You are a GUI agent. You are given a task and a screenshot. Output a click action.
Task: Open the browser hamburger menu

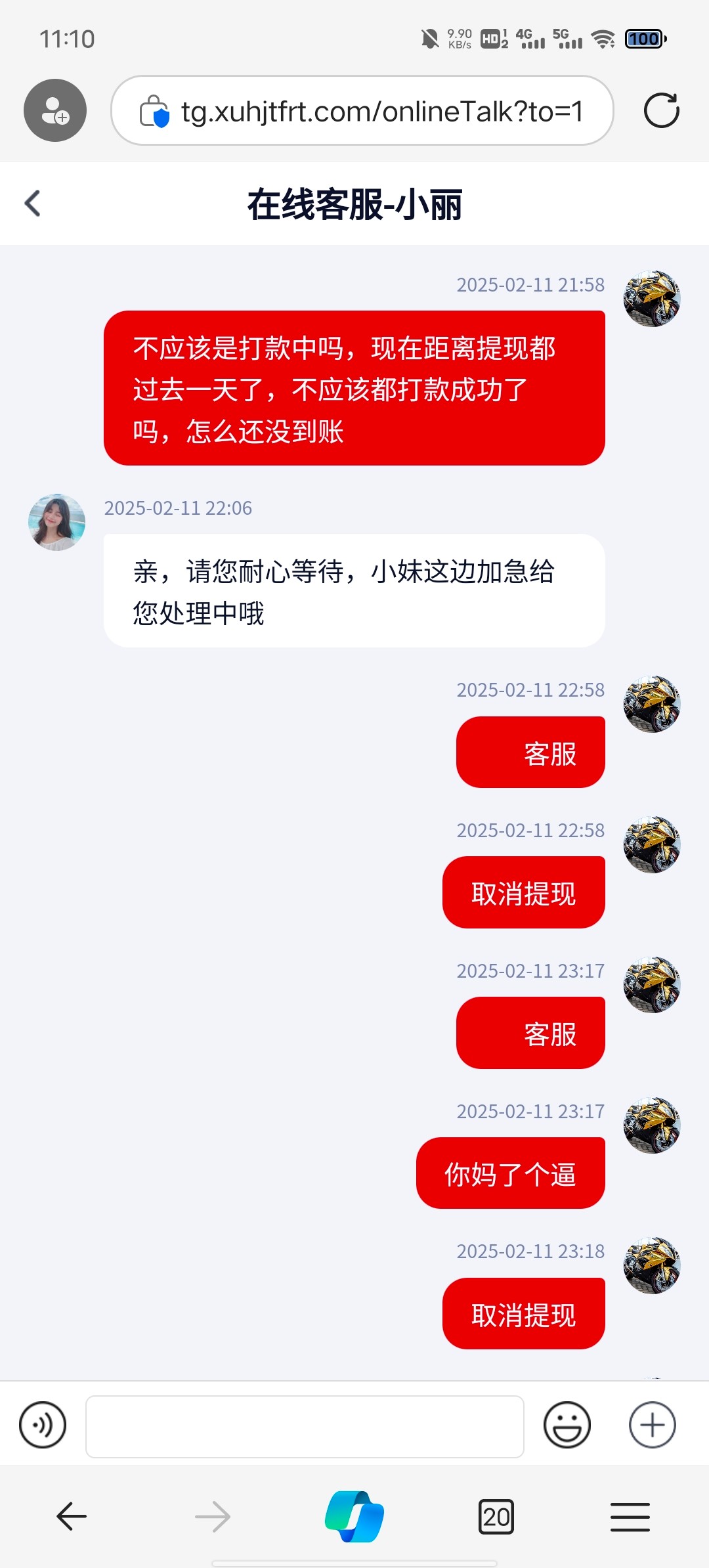click(x=630, y=1517)
